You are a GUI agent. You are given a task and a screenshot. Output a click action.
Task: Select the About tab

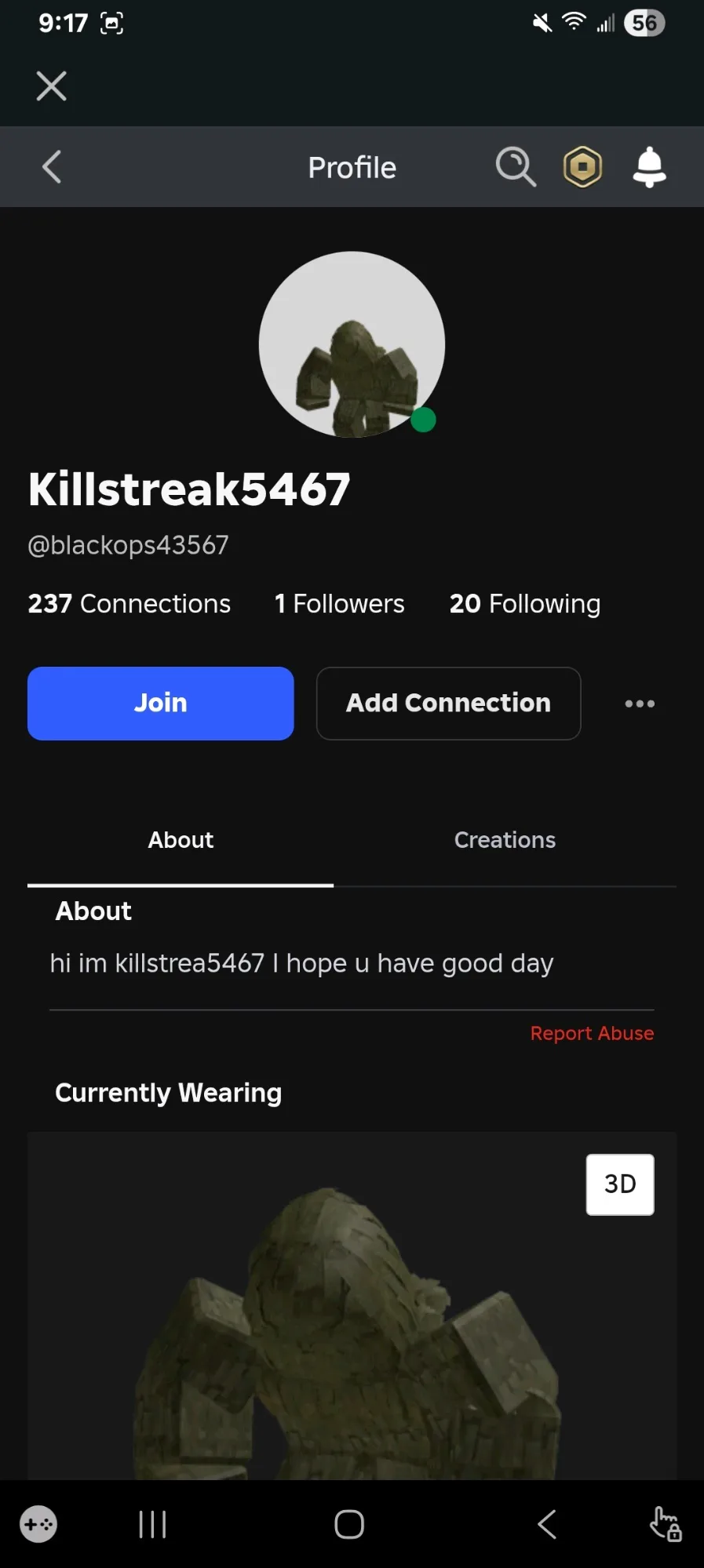[181, 840]
